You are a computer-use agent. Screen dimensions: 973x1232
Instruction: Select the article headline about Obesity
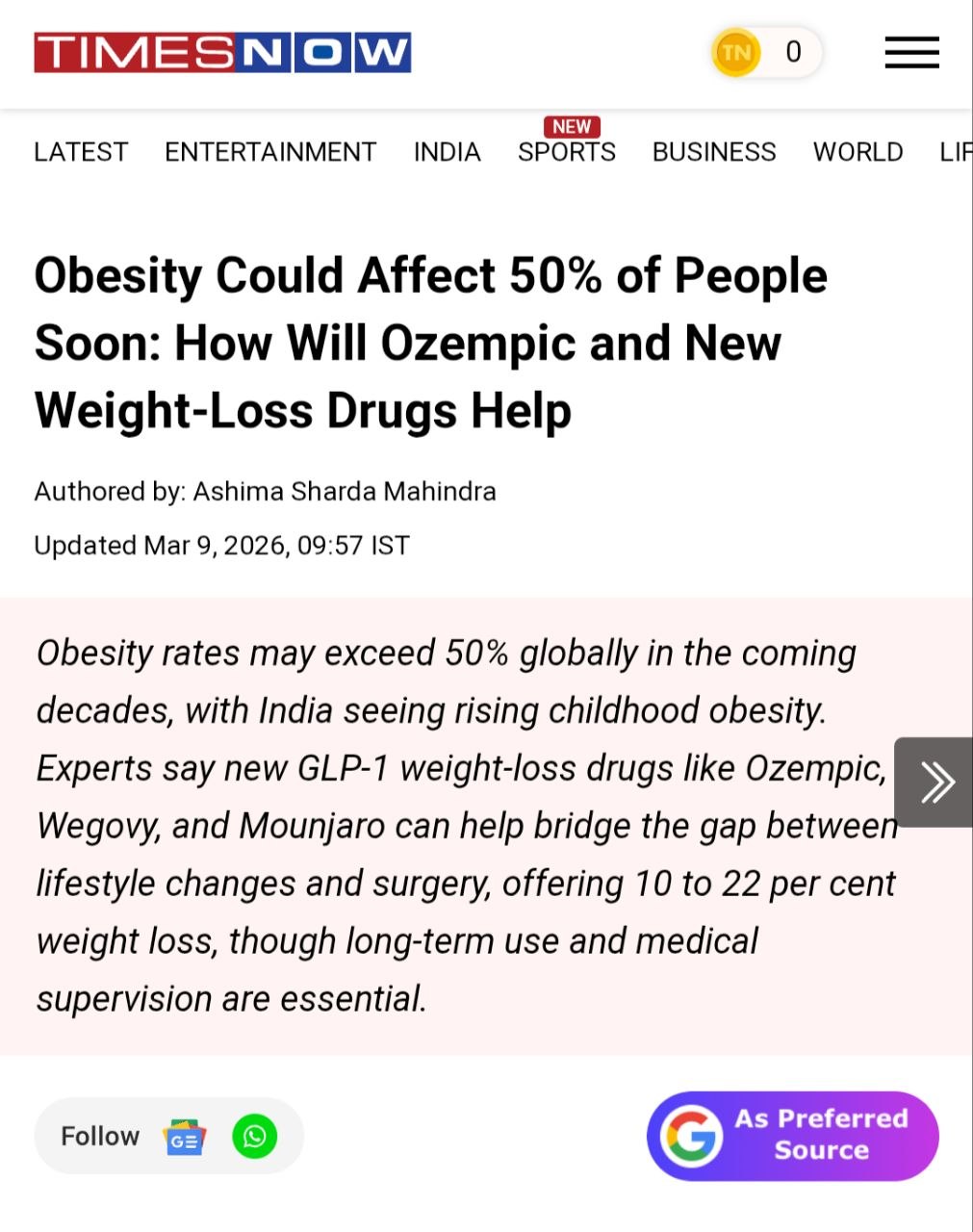tap(430, 343)
